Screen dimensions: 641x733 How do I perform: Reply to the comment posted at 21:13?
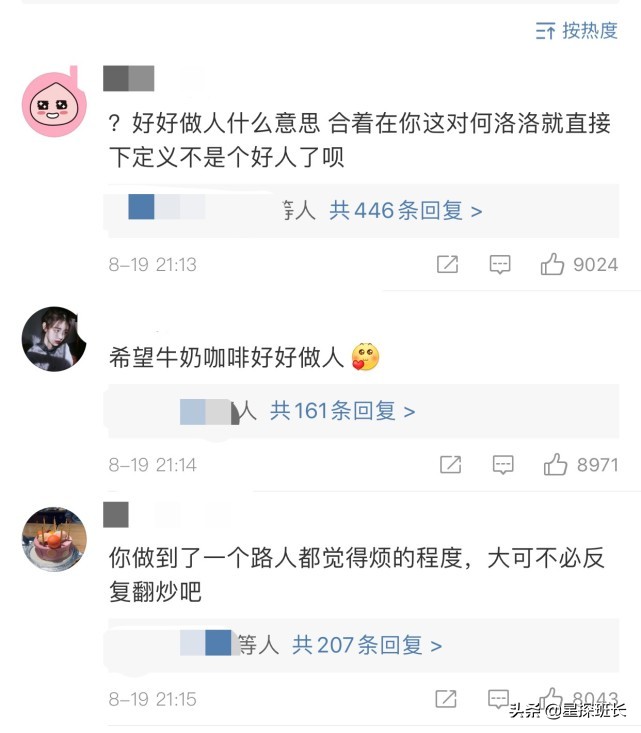click(x=499, y=264)
